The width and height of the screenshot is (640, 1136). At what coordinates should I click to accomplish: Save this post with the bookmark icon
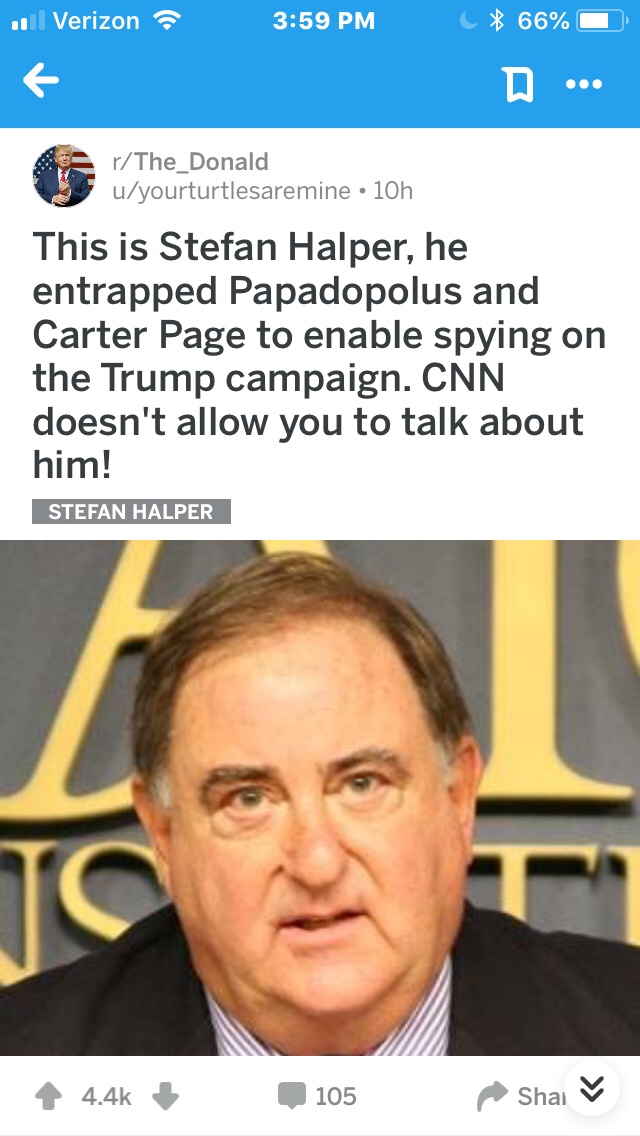click(517, 84)
